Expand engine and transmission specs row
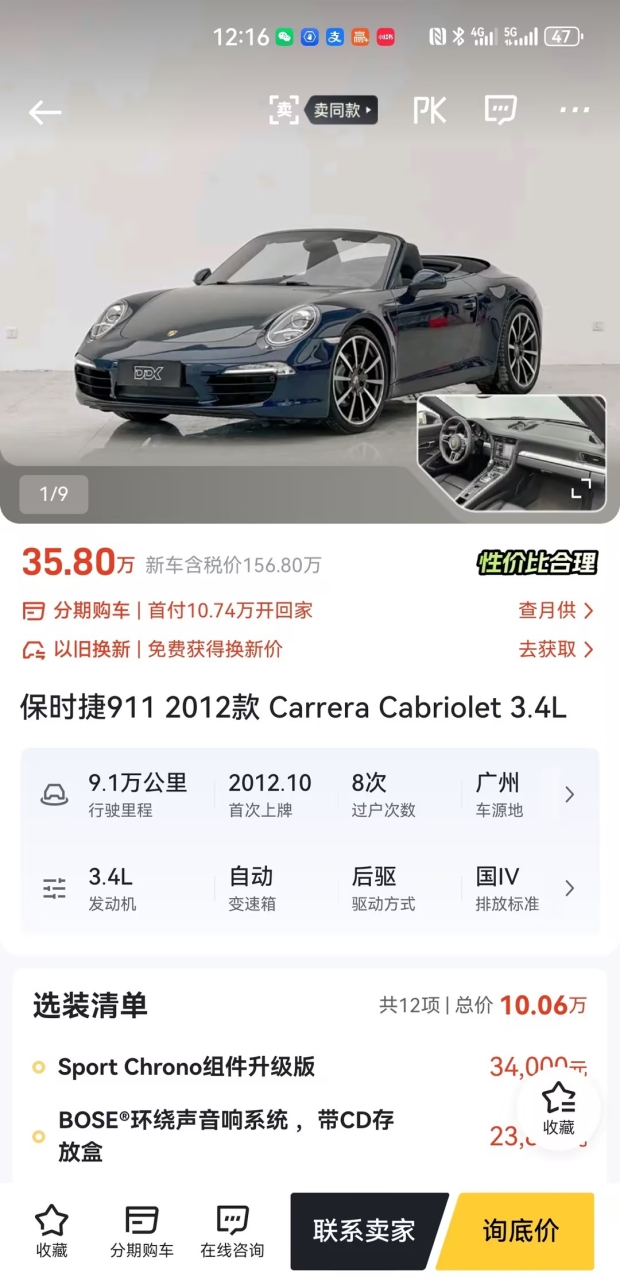This screenshot has height=1280, width=620. (569, 888)
